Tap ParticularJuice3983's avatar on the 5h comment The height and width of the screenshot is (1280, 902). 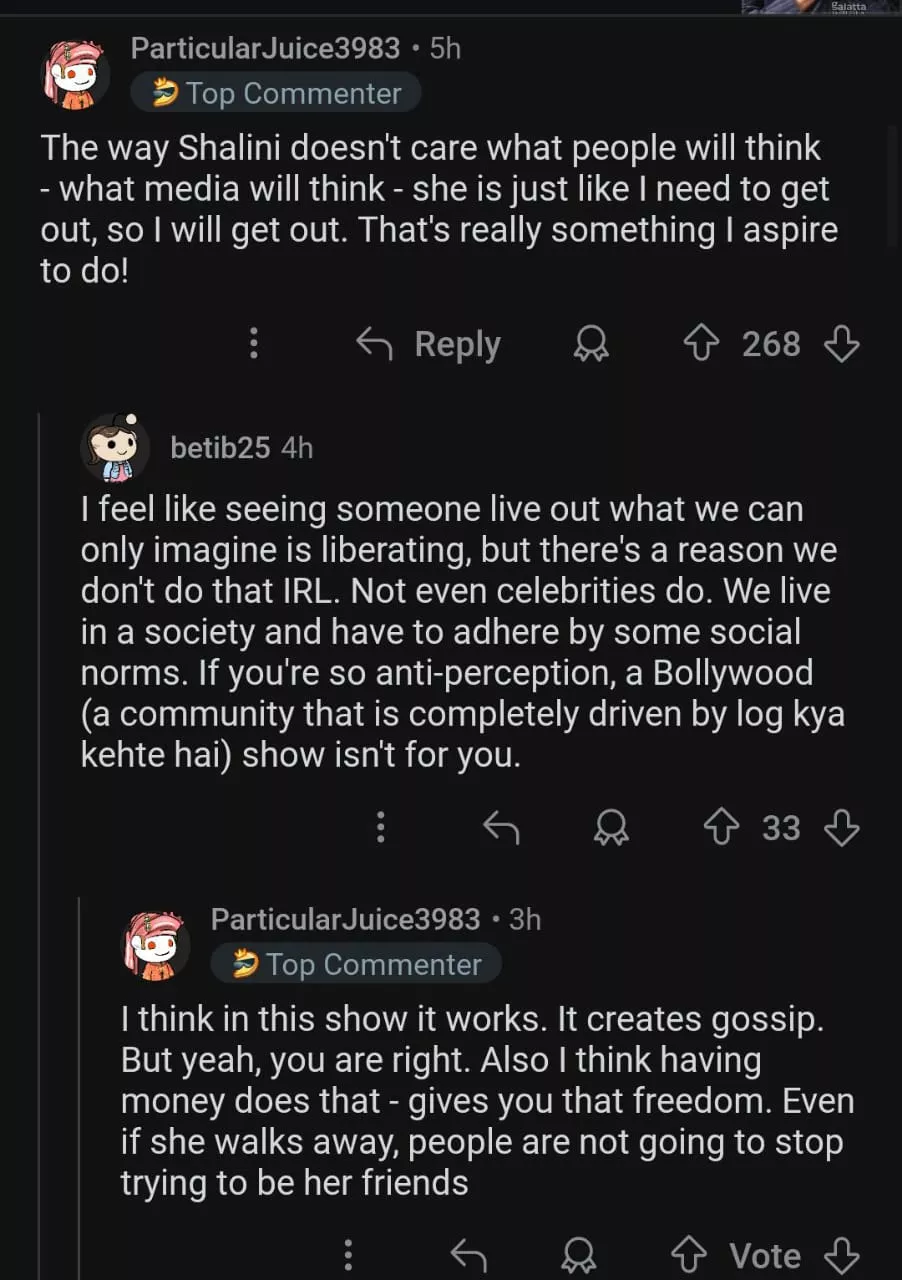point(75,75)
